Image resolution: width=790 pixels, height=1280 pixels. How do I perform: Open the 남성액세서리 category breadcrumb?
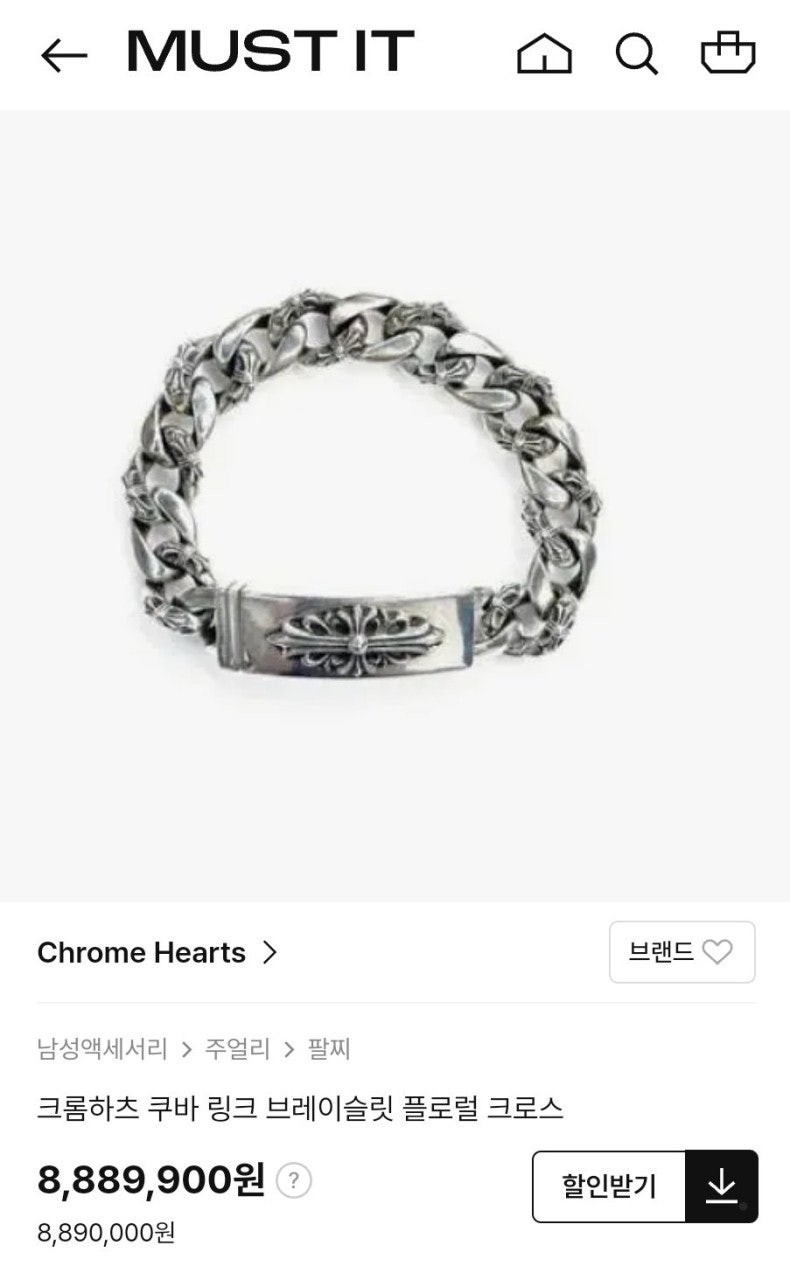(x=101, y=1049)
